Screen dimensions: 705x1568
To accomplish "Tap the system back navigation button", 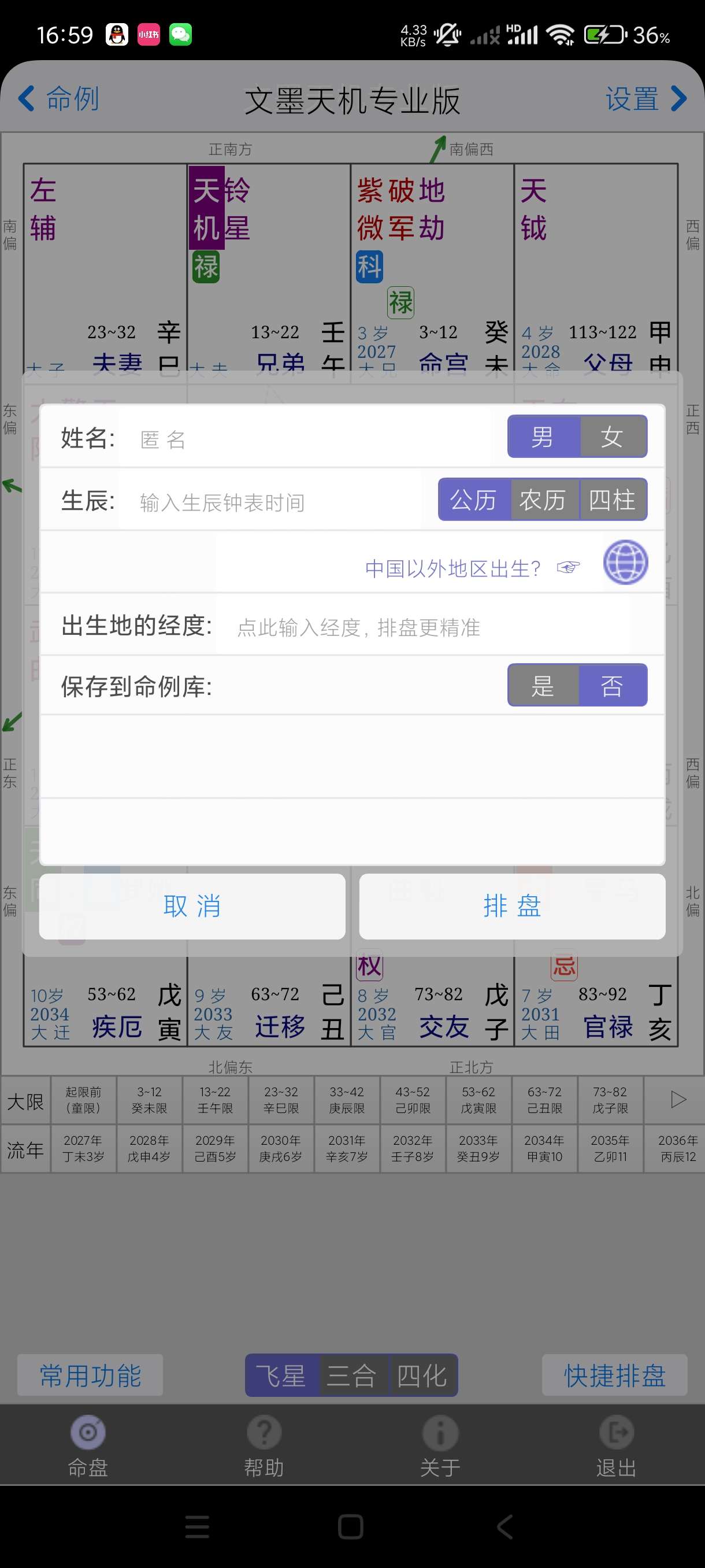I will pyautogui.click(x=505, y=1526).
